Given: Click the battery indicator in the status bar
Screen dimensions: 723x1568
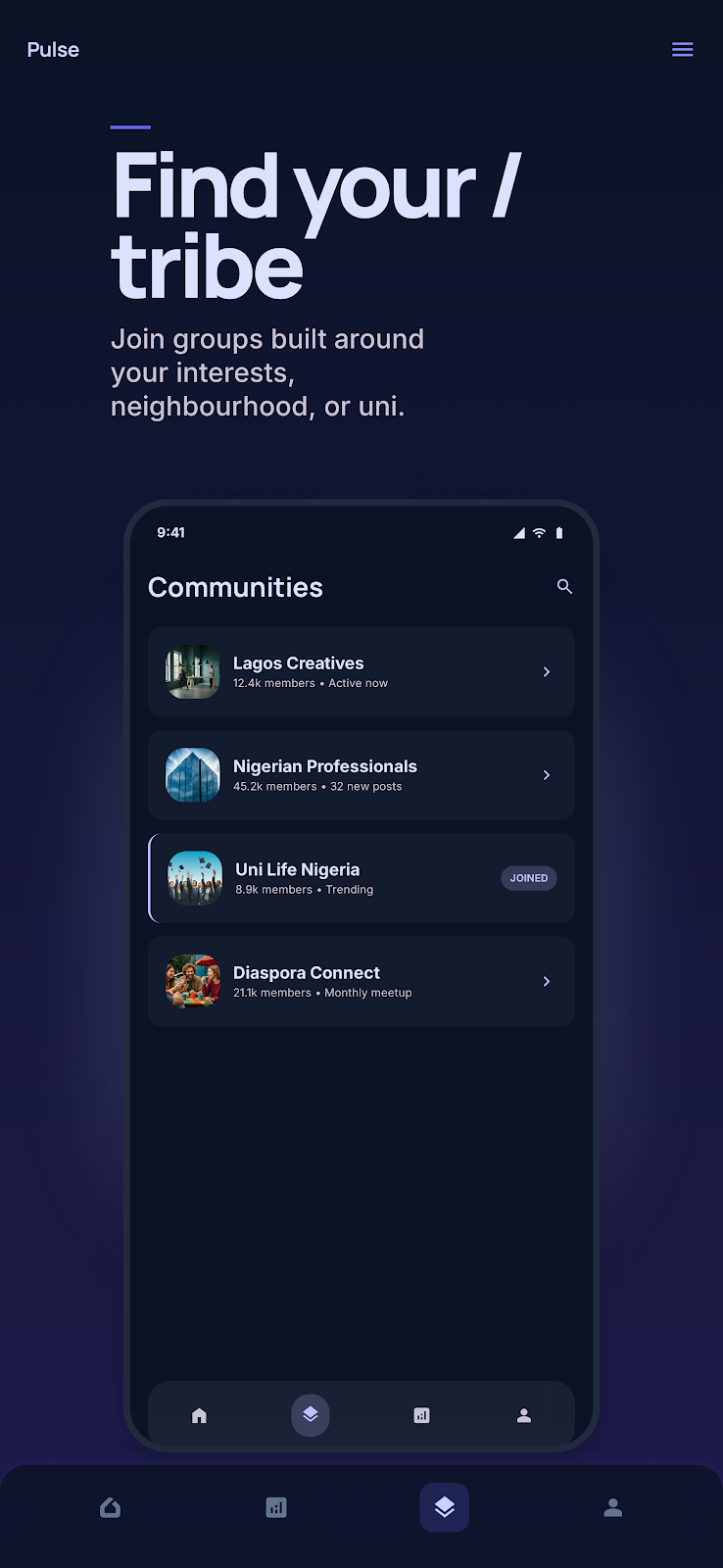Looking at the screenshot, I should click(x=558, y=532).
